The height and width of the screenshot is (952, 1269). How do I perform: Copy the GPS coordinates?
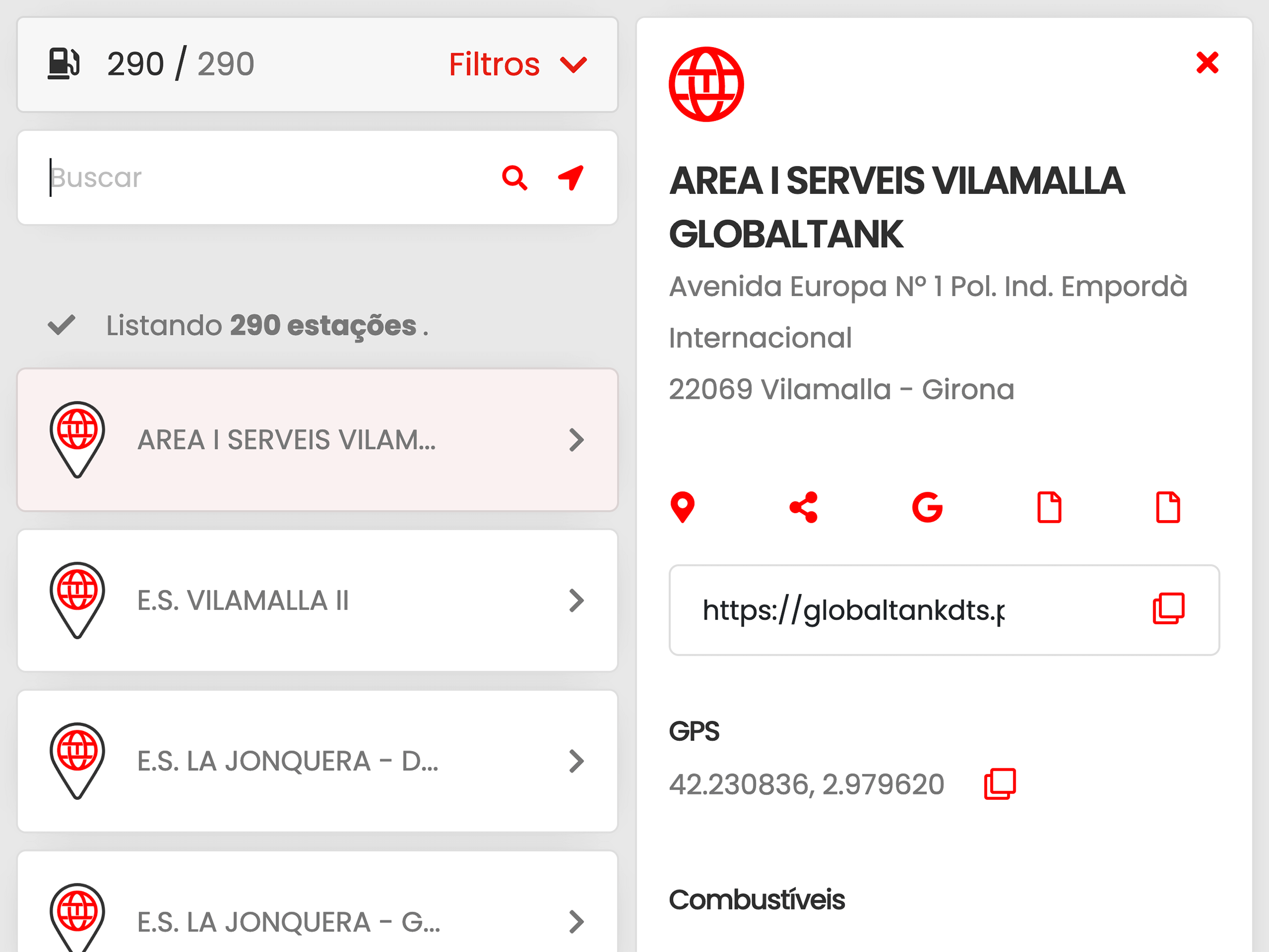pos(999,784)
